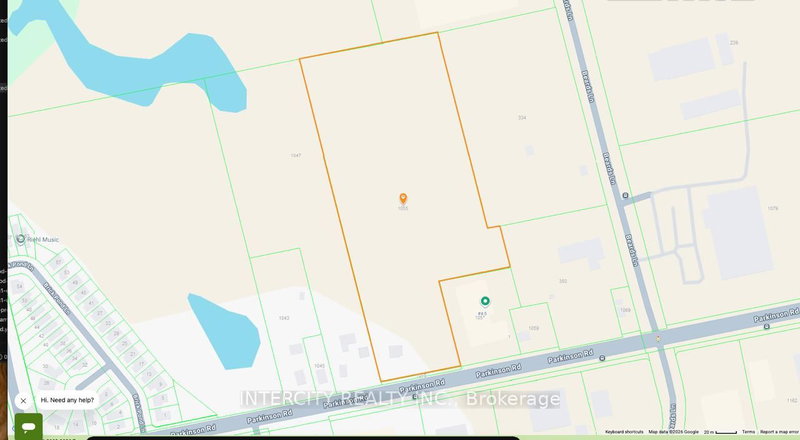Dismiss the "Hi. Need any help?" bubble
This screenshot has height=440, width=800.
pos(23,400)
